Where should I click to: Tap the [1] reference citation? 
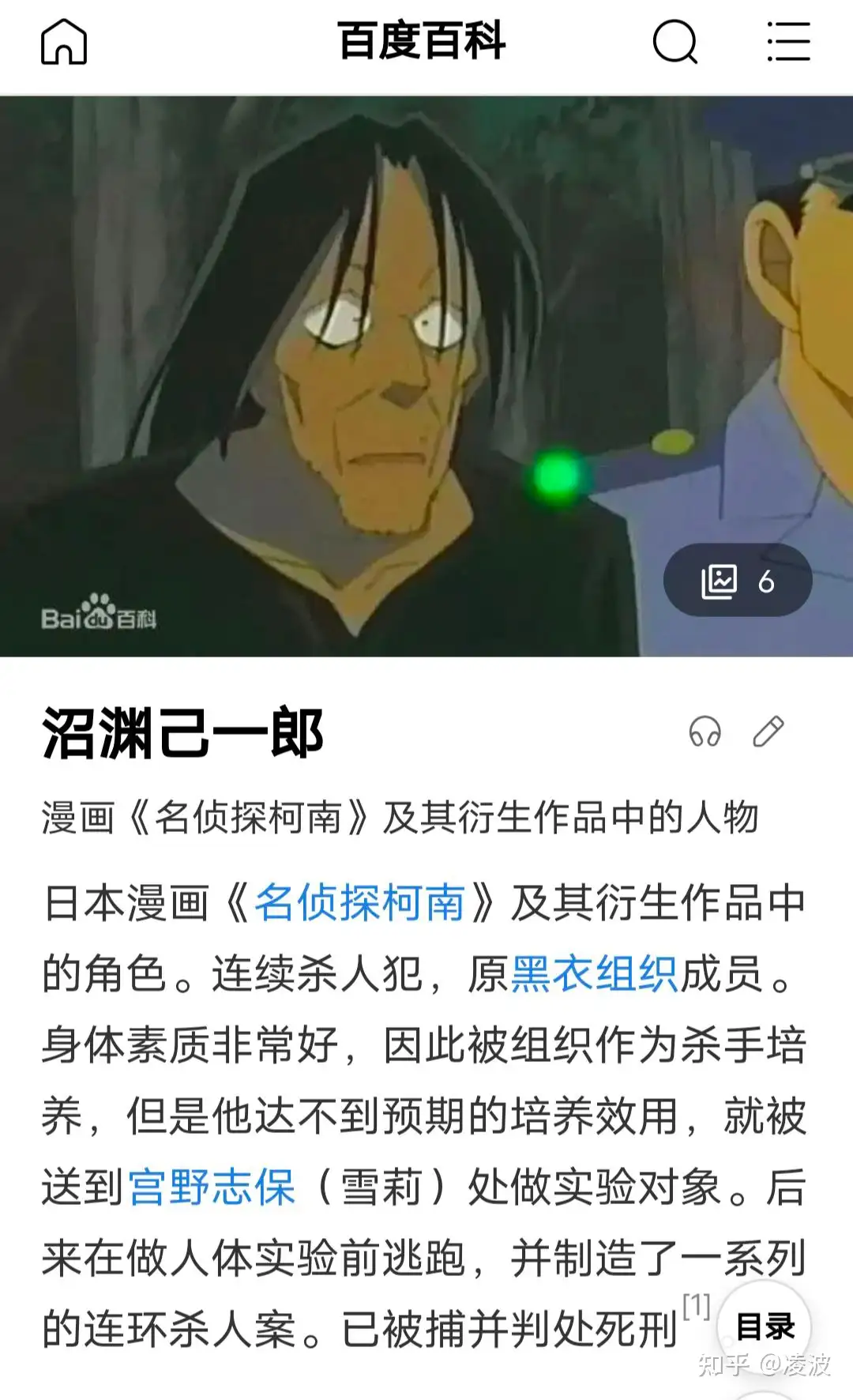pyautogui.click(x=696, y=1305)
